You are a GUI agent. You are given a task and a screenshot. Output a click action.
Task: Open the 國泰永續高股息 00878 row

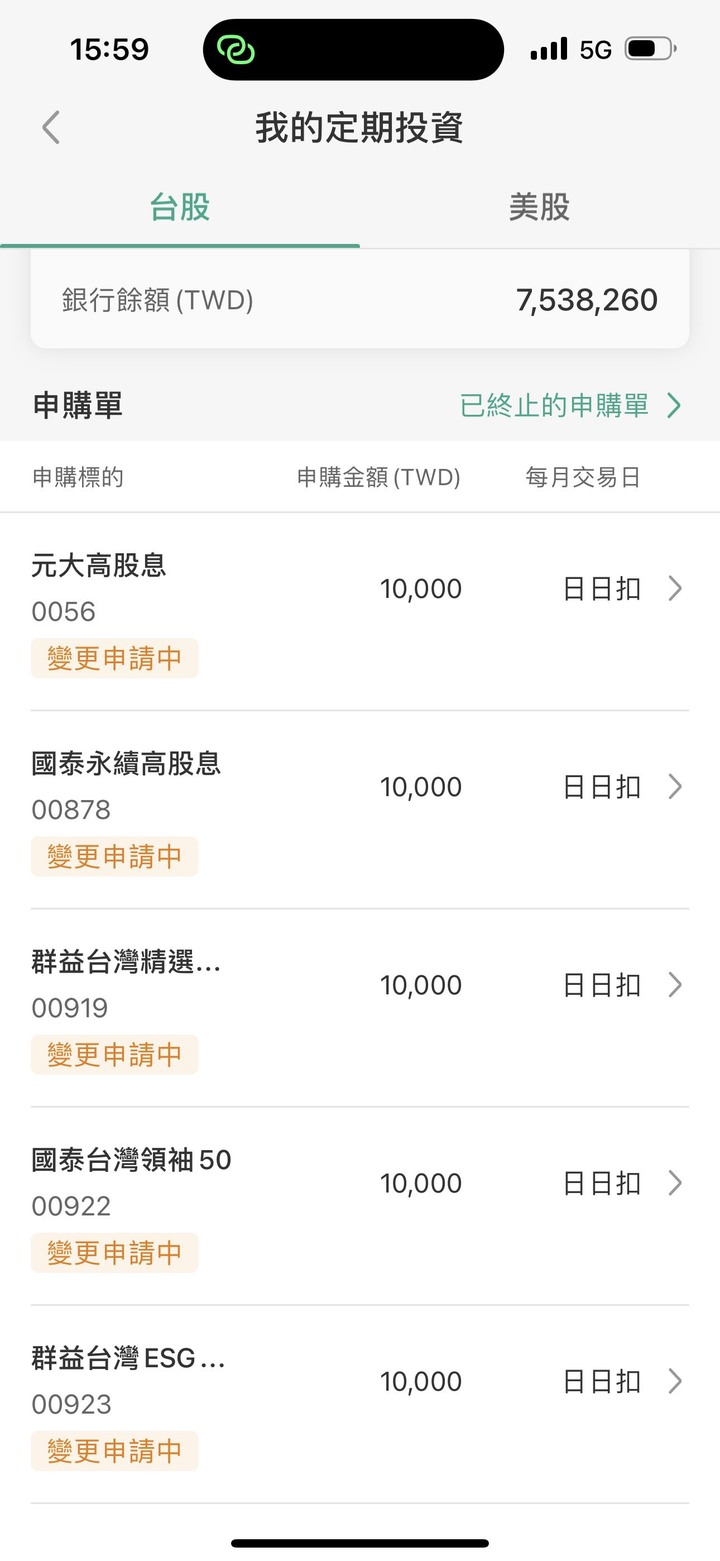(x=360, y=810)
